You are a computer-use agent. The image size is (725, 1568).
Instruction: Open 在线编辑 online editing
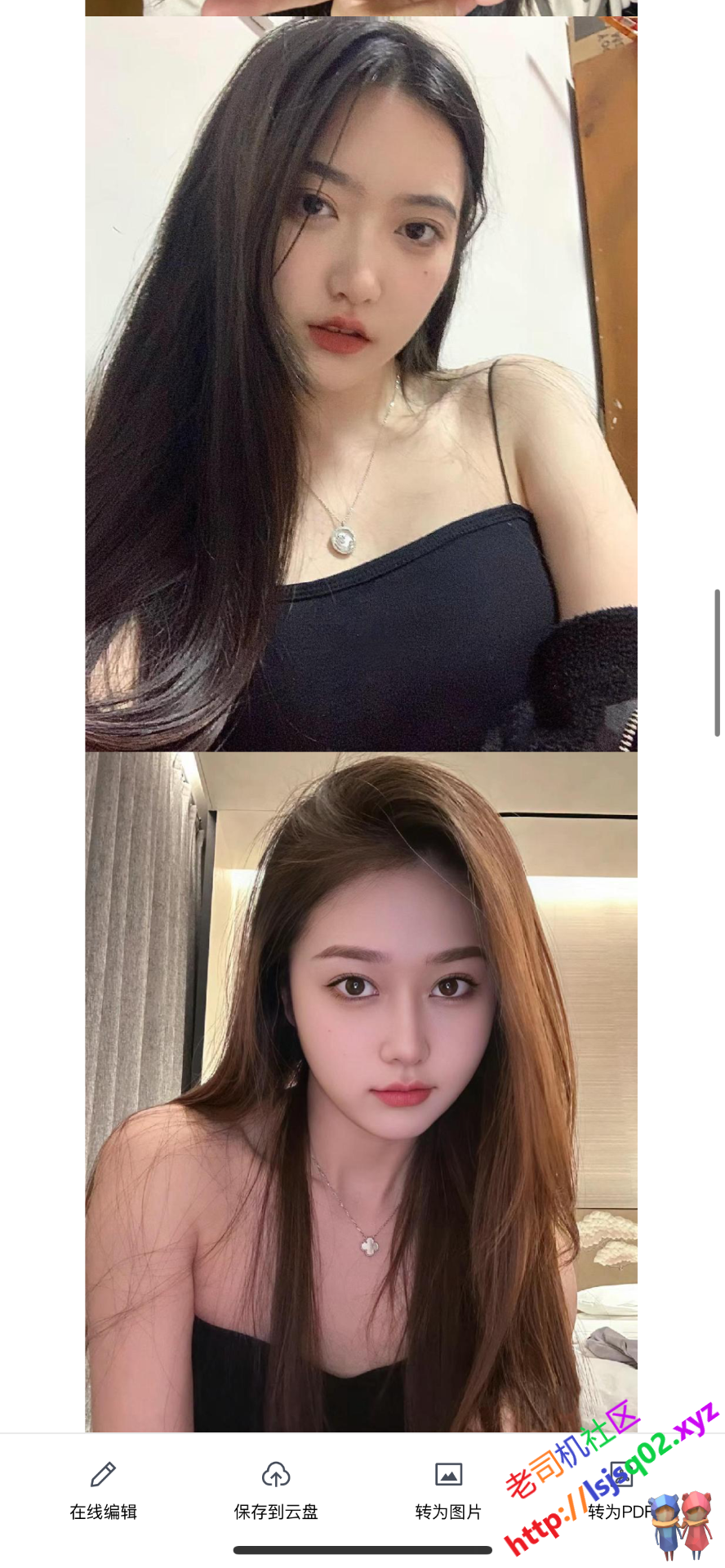pos(103,1490)
